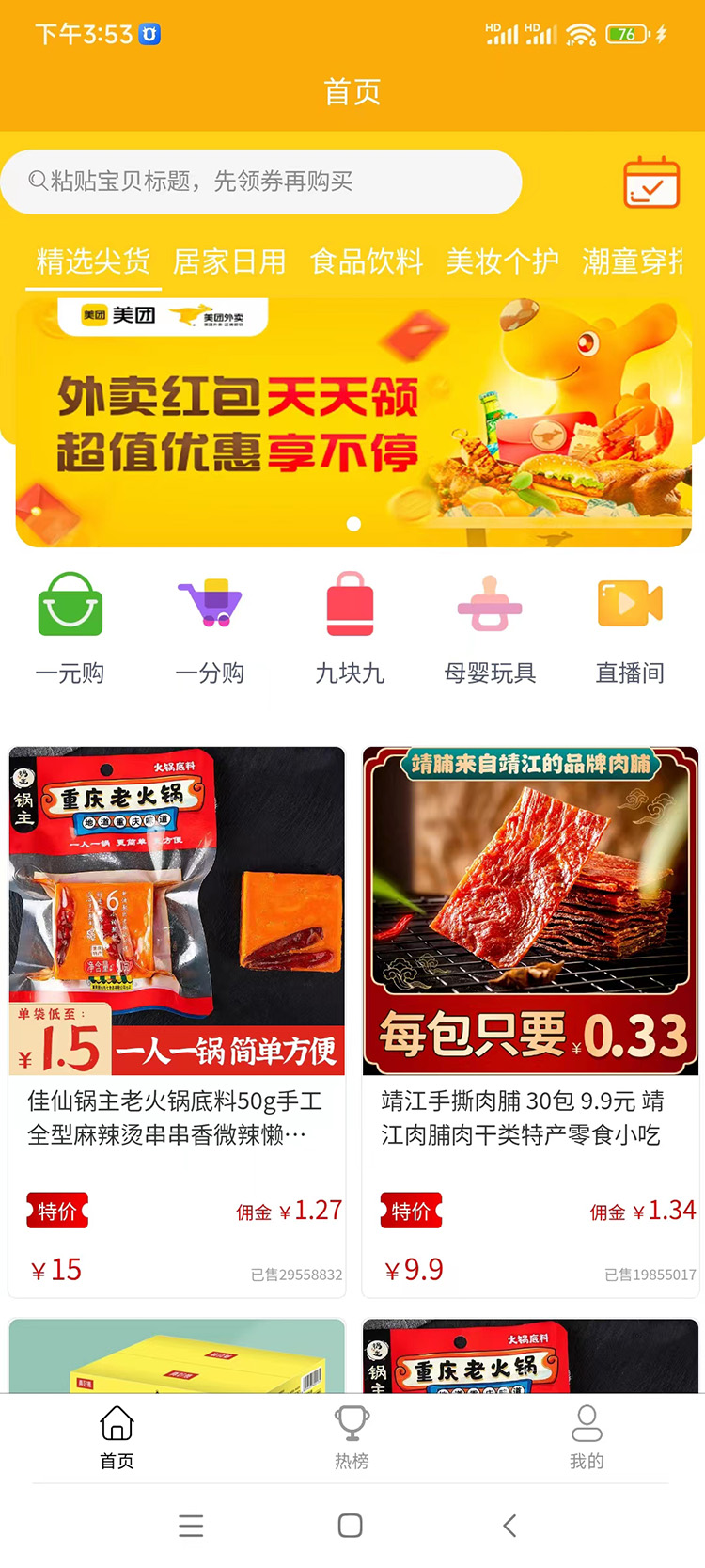Viewport: 705px width, 1568px height.
Task: Tap the search box to paste a title
Action: click(261, 182)
